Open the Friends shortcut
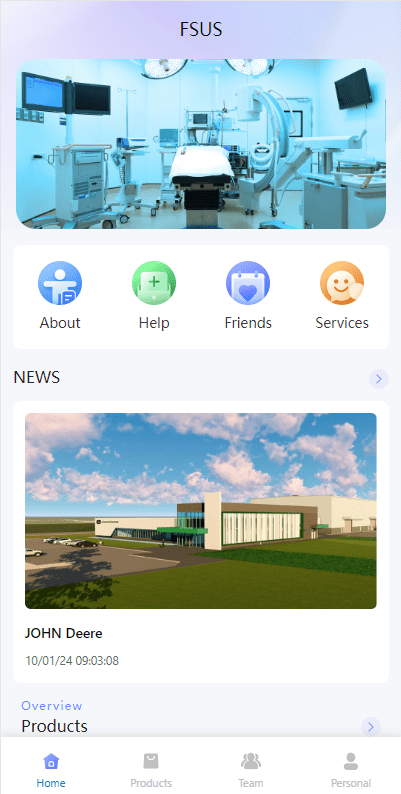This screenshot has width=401, height=794. (248, 296)
